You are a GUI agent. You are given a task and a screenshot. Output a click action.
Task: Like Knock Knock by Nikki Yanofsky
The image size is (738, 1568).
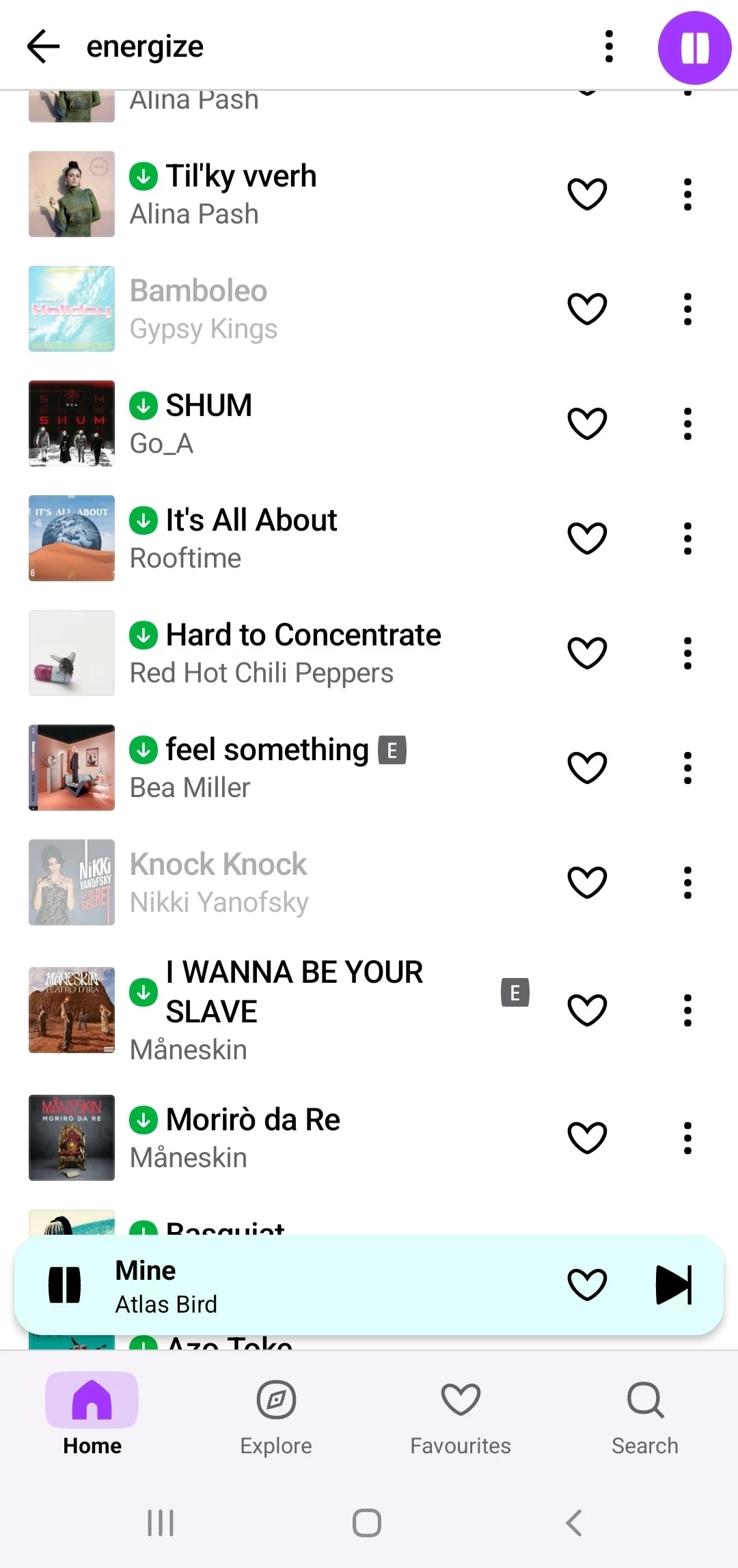point(587,883)
